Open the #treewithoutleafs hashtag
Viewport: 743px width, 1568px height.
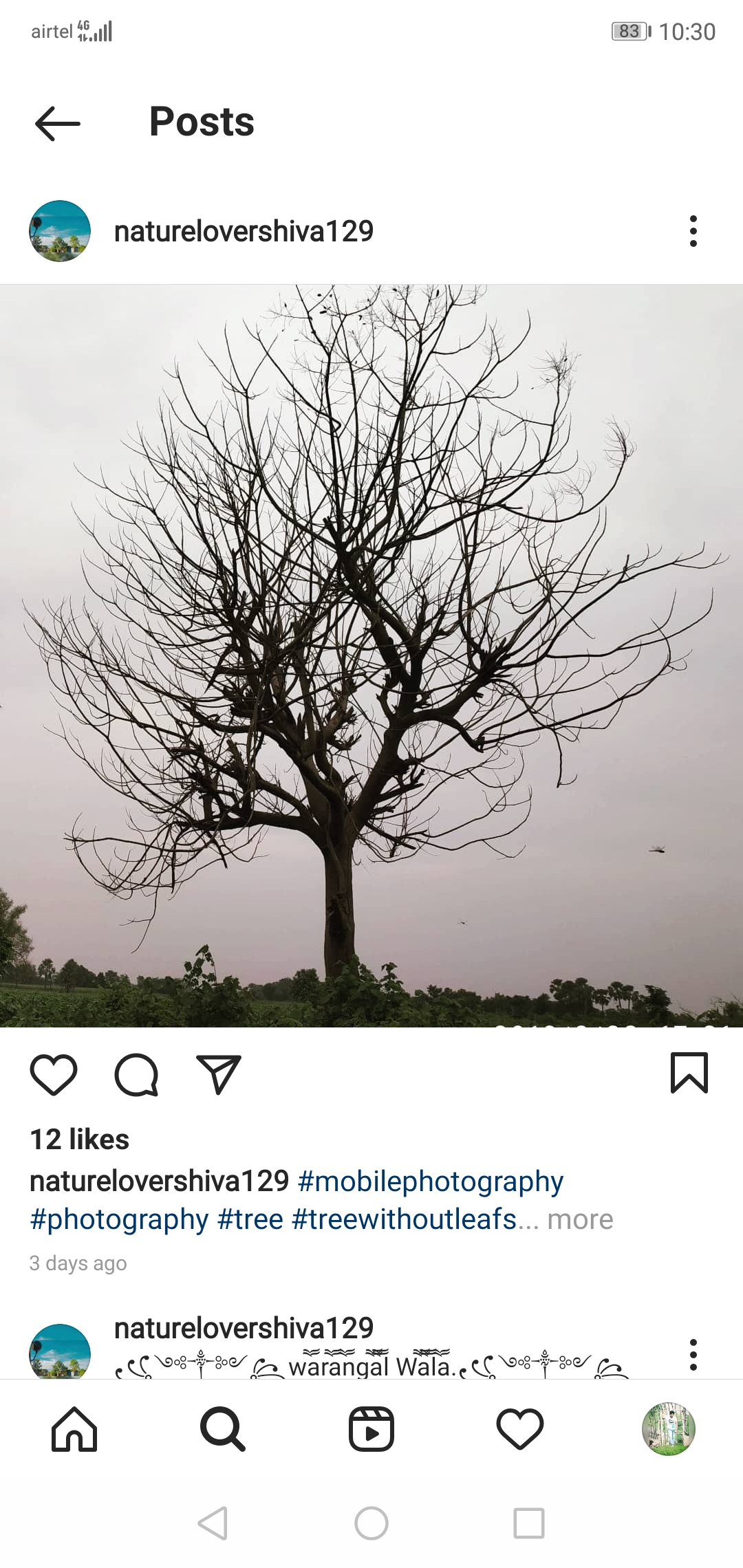(405, 1219)
